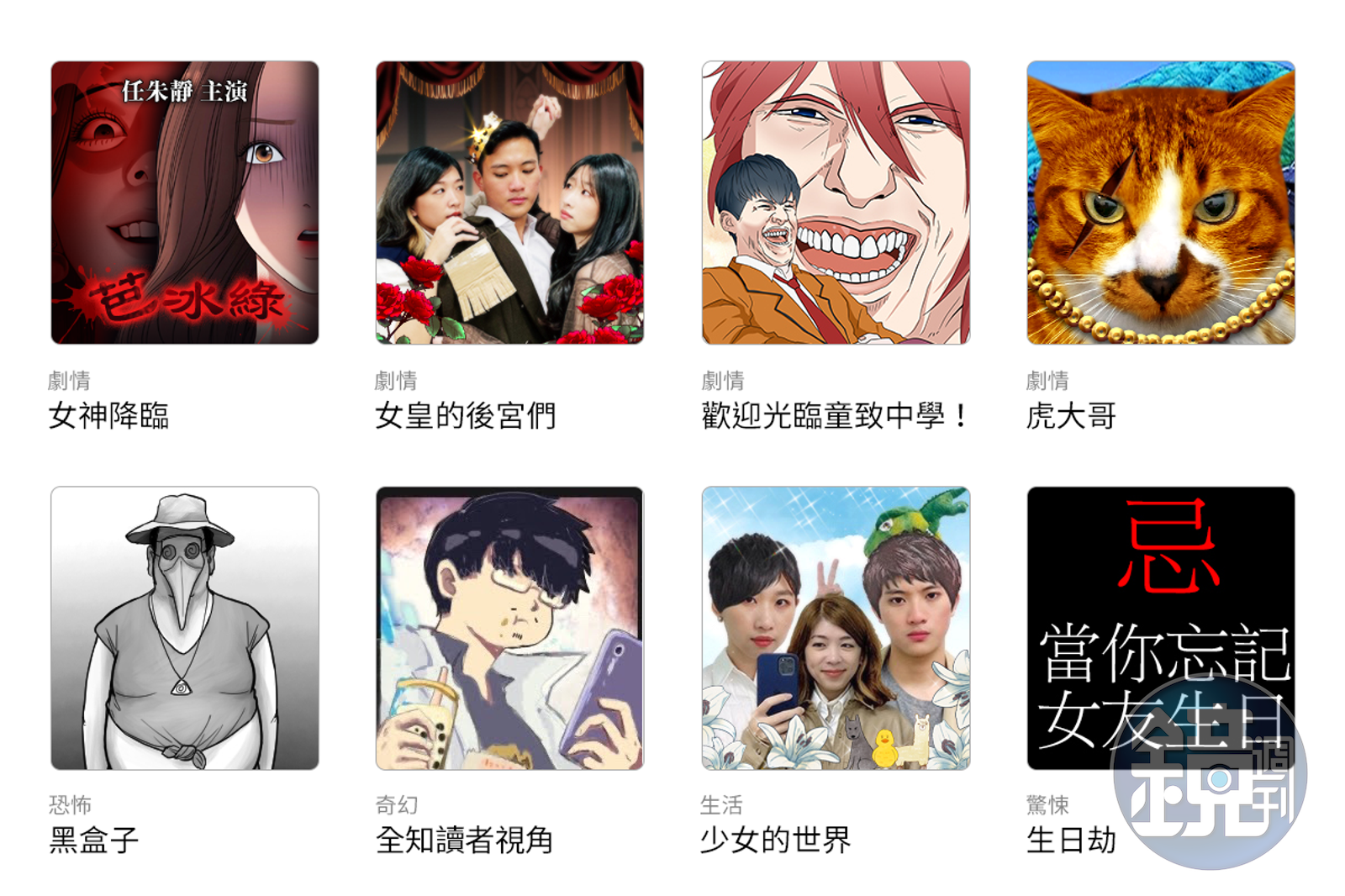
Task: Open the horror comic 黑盒子
Action: (184, 628)
